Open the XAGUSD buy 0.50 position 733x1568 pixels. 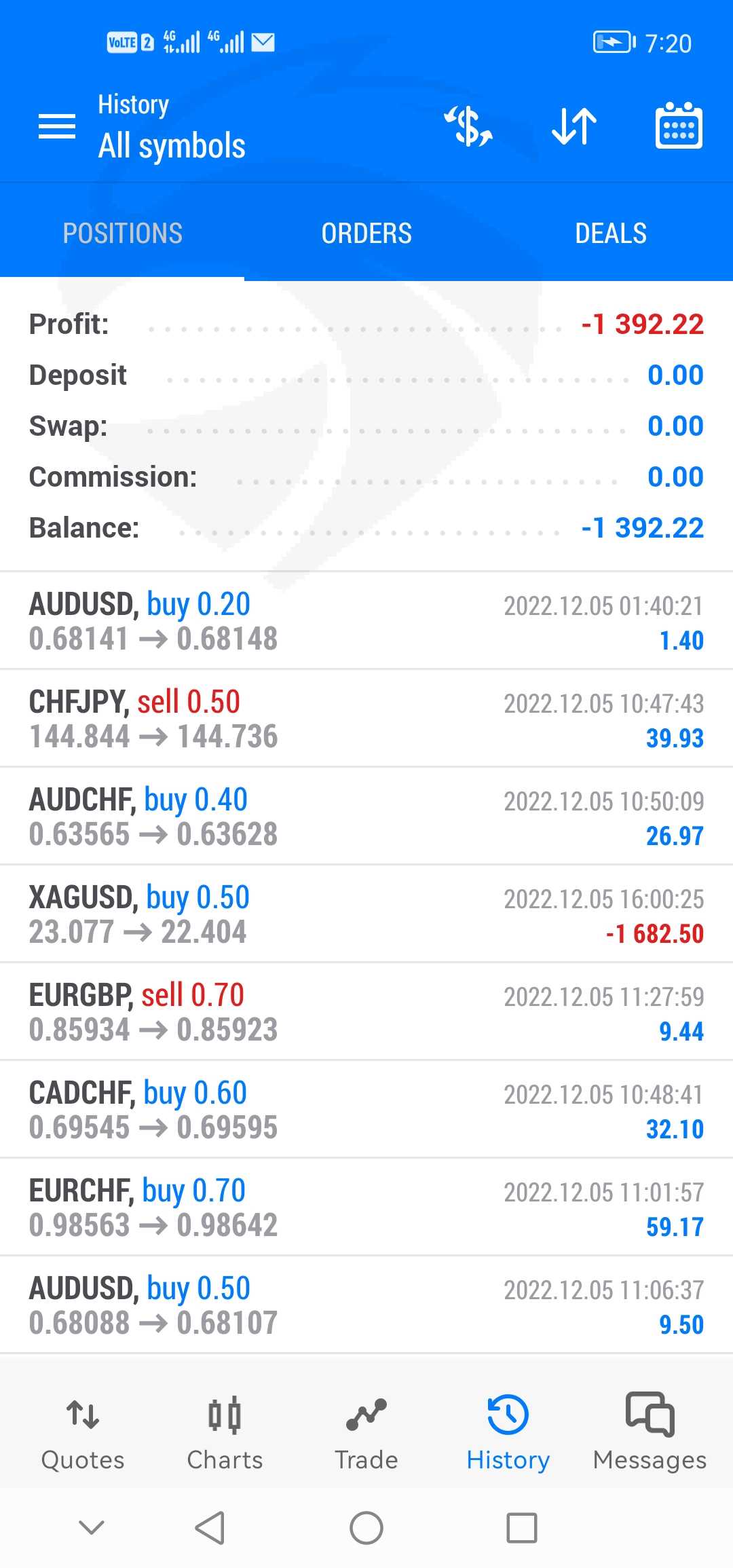pyautogui.click(x=366, y=914)
